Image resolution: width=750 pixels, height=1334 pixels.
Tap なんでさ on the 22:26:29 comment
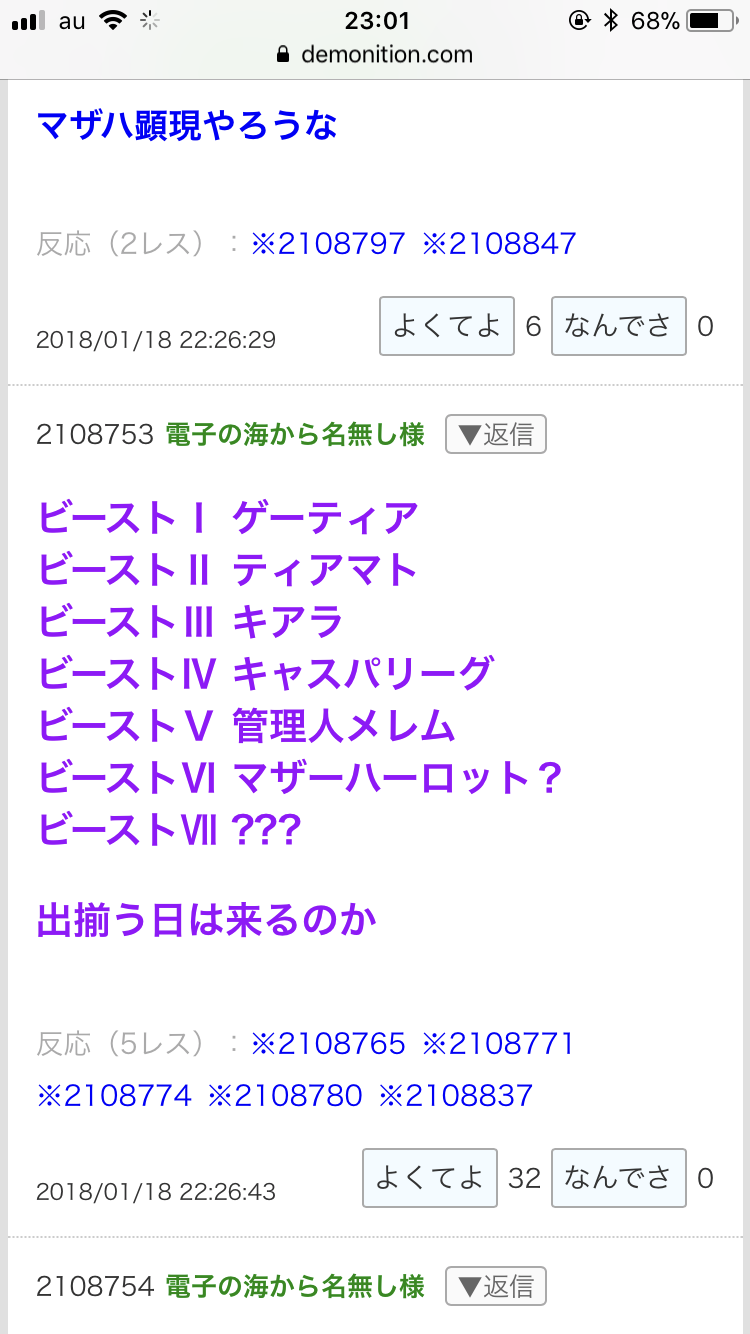tap(618, 326)
